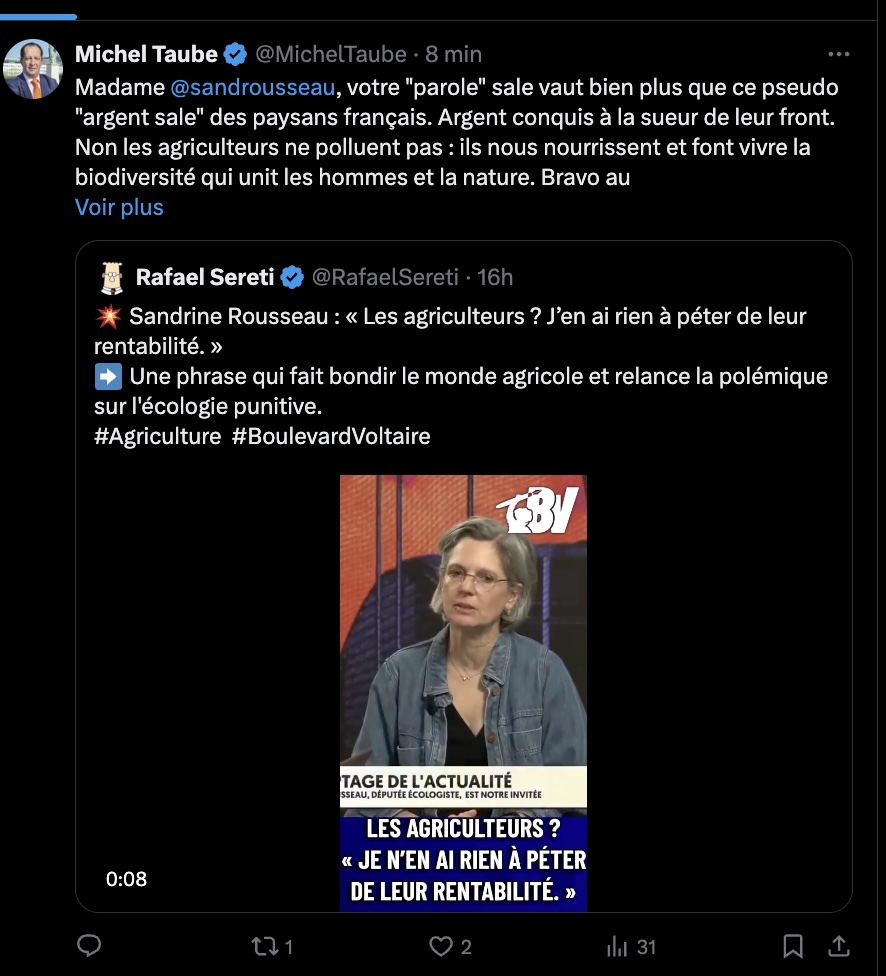This screenshot has height=976, width=886.
Task: Open the #BoulevardVoltaire hashtag
Action: pyautogui.click(x=331, y=436)
